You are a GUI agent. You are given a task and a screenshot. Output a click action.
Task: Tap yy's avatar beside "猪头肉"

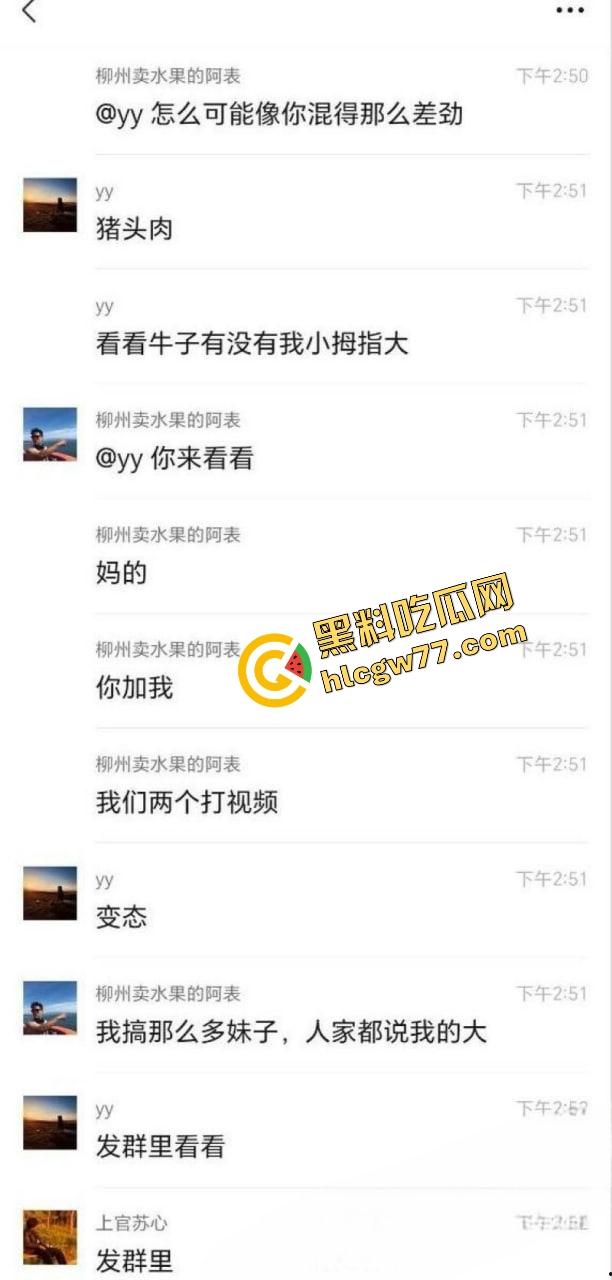[x=50, y=206]
